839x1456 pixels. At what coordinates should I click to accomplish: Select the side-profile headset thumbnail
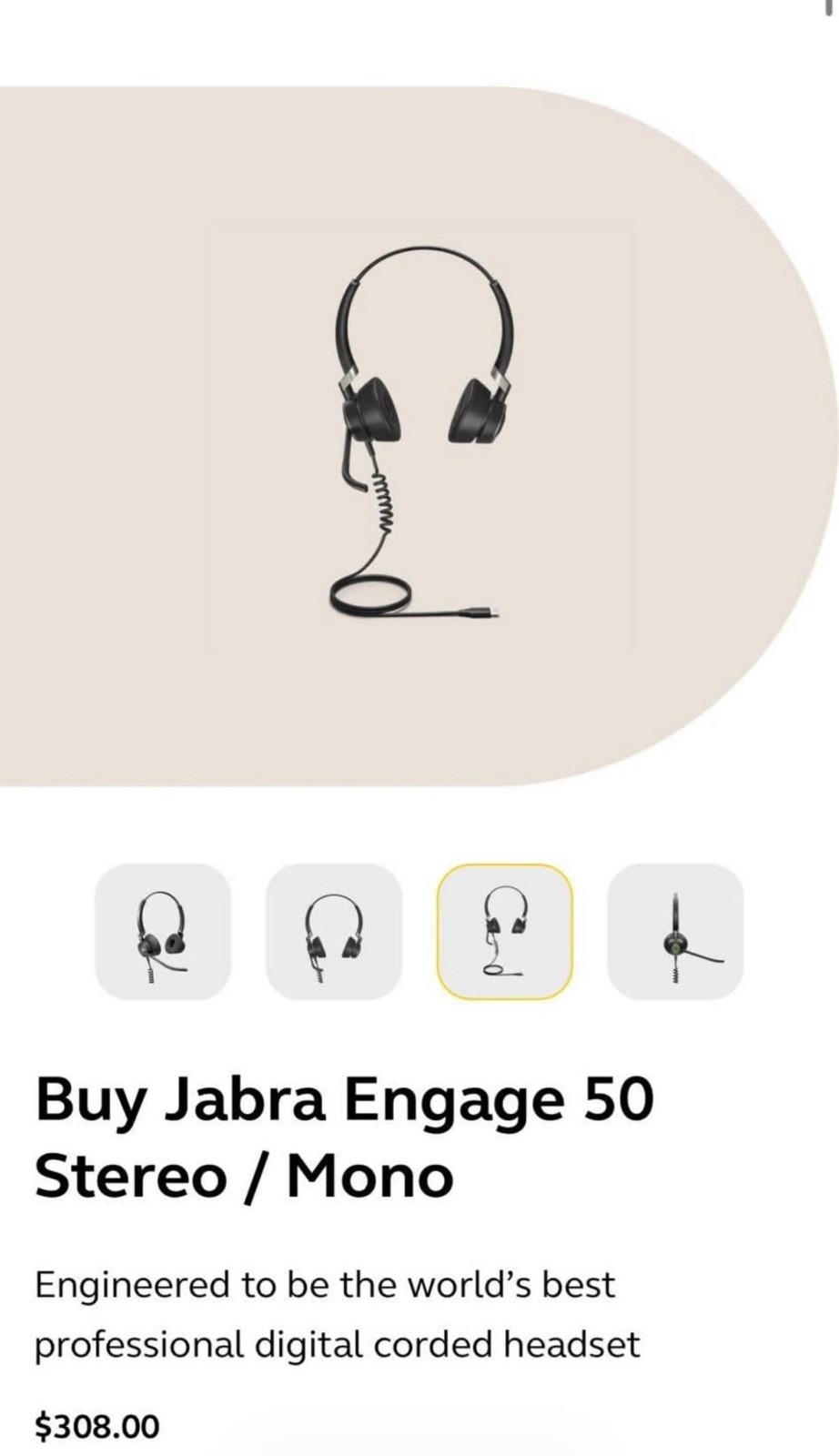[x=675, y=931]
